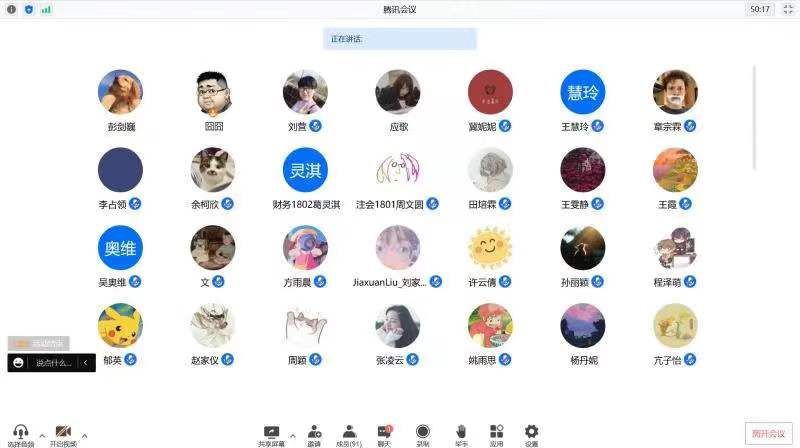Open the meeting info icon at top left

(x=10, y=9)
